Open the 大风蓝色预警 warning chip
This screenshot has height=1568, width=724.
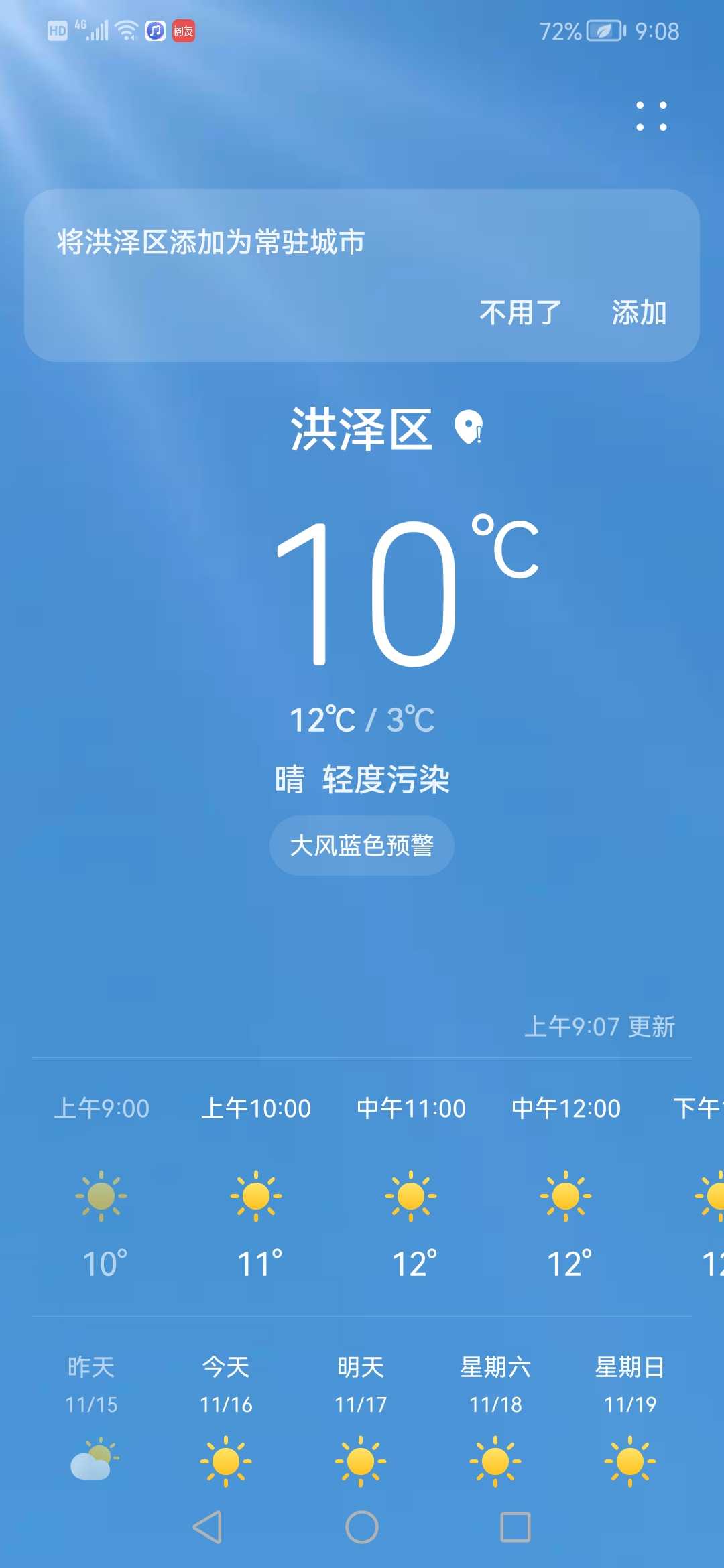pos(362,845)
